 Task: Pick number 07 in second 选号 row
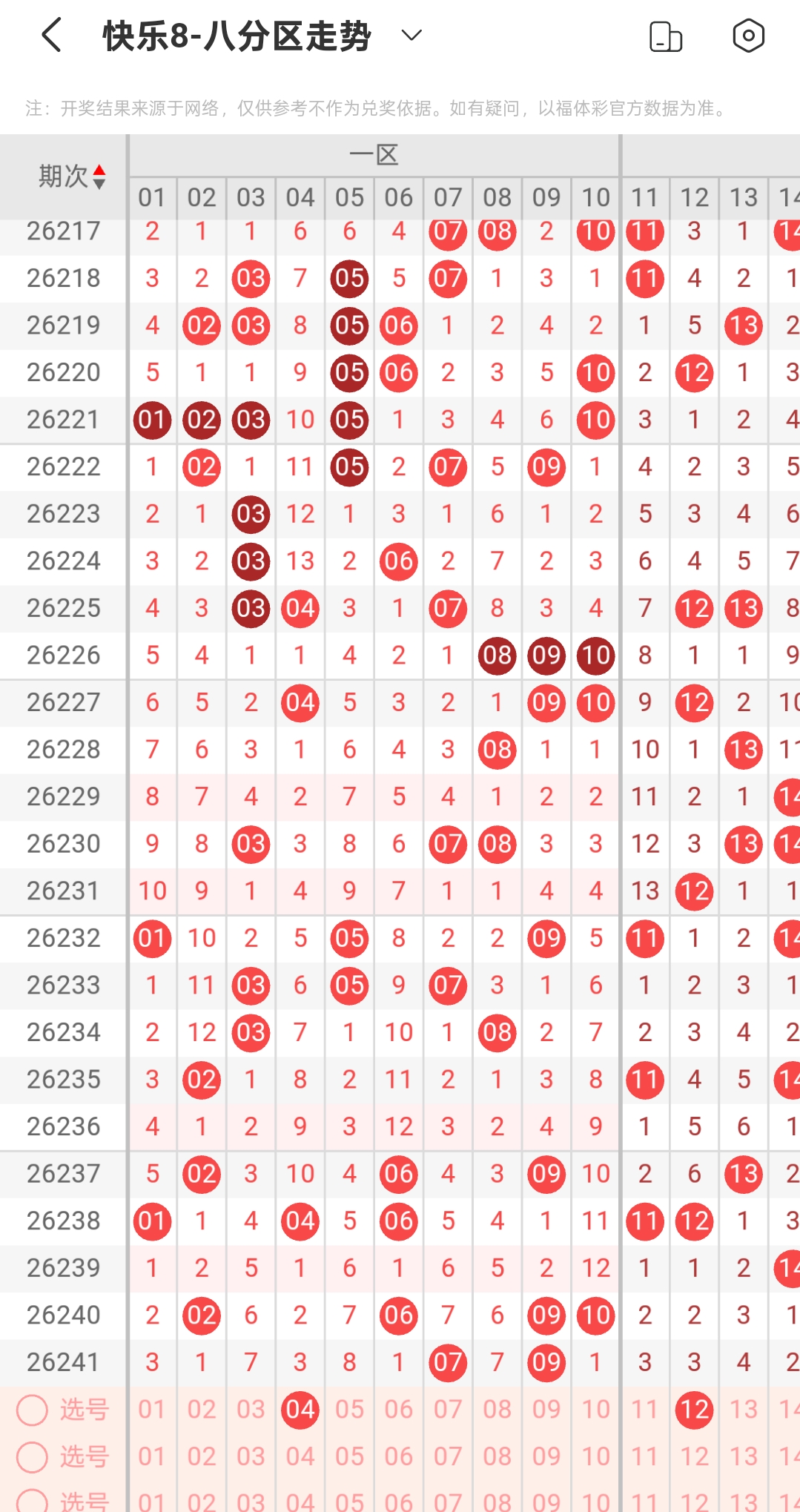point(448,1457)
